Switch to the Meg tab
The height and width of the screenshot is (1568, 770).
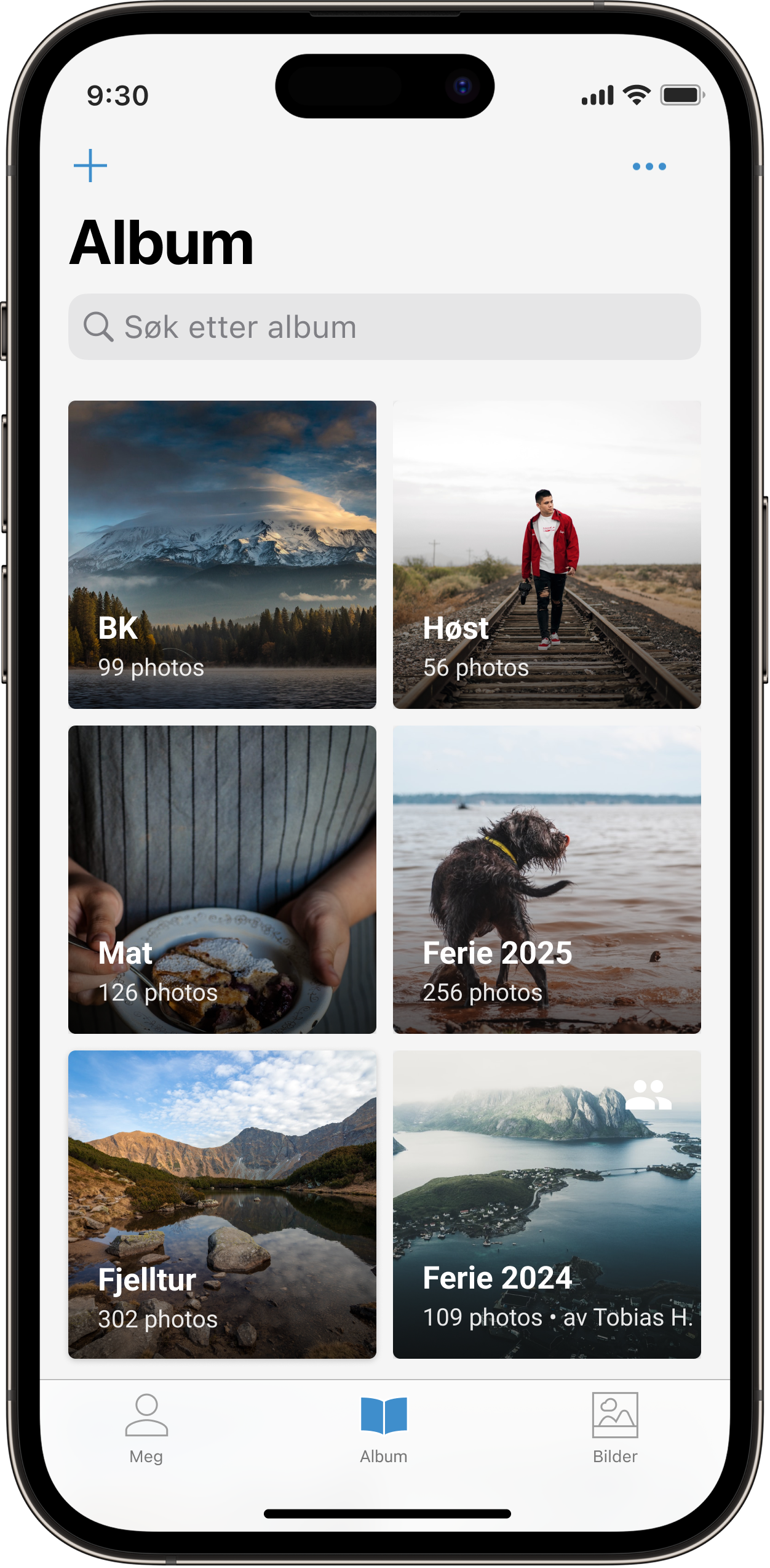146,1429
